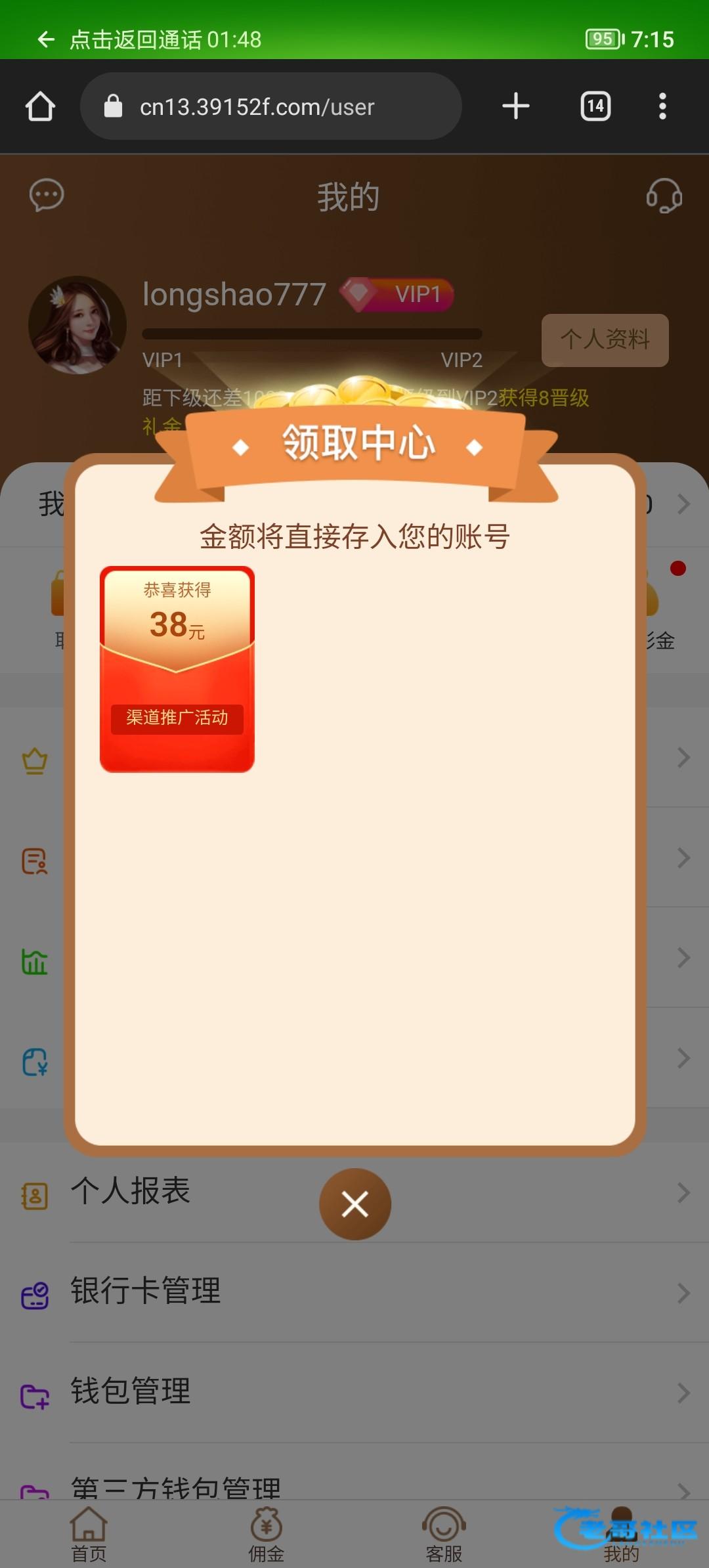Switch to the 客服 tab
This screenshot has width=709, height=1568.
point(444,1535)
